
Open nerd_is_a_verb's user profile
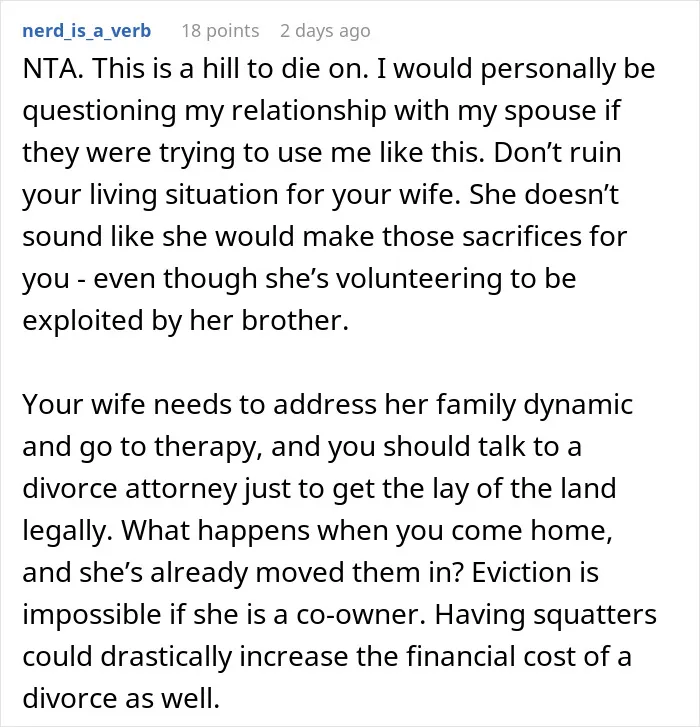[87, 31]
